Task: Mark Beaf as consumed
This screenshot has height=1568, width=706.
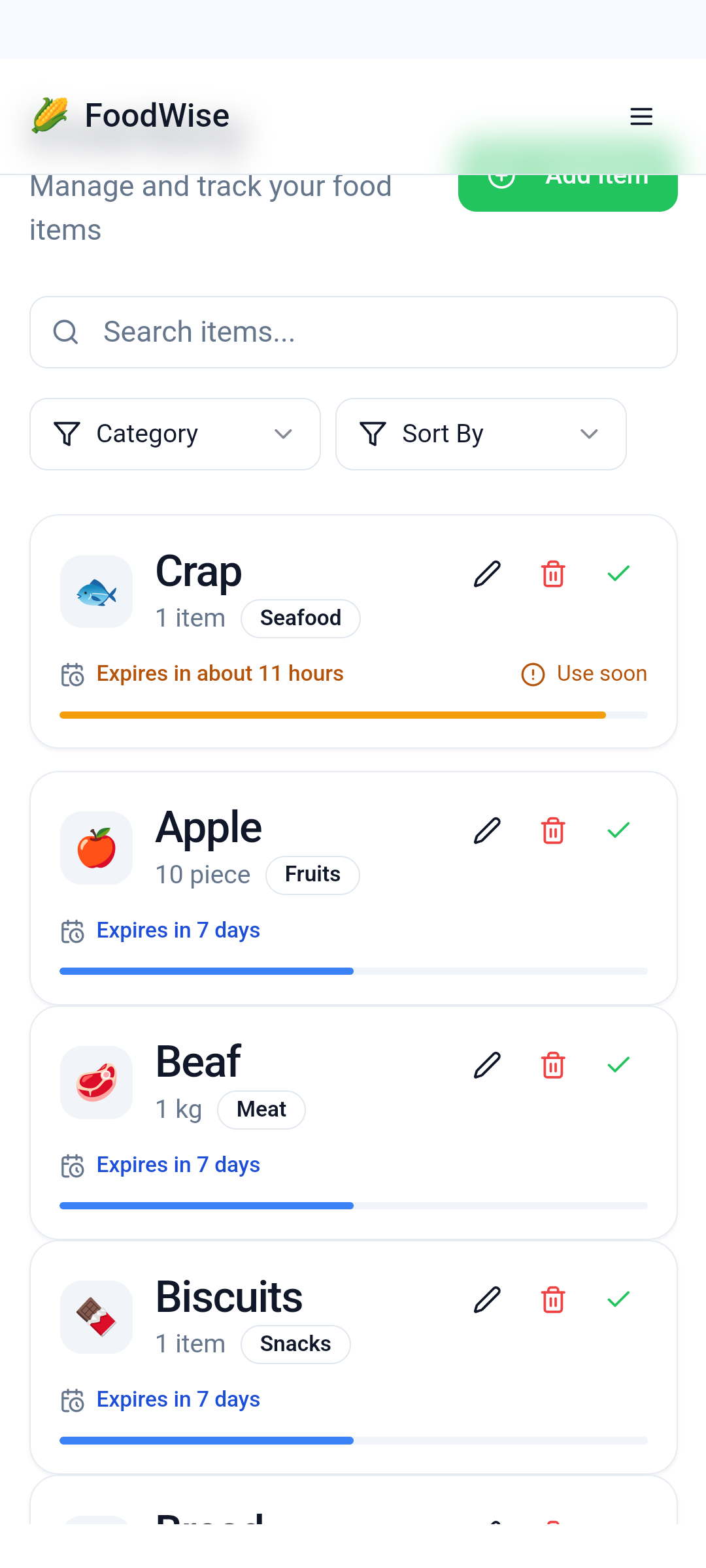Action: point(618,1066)
